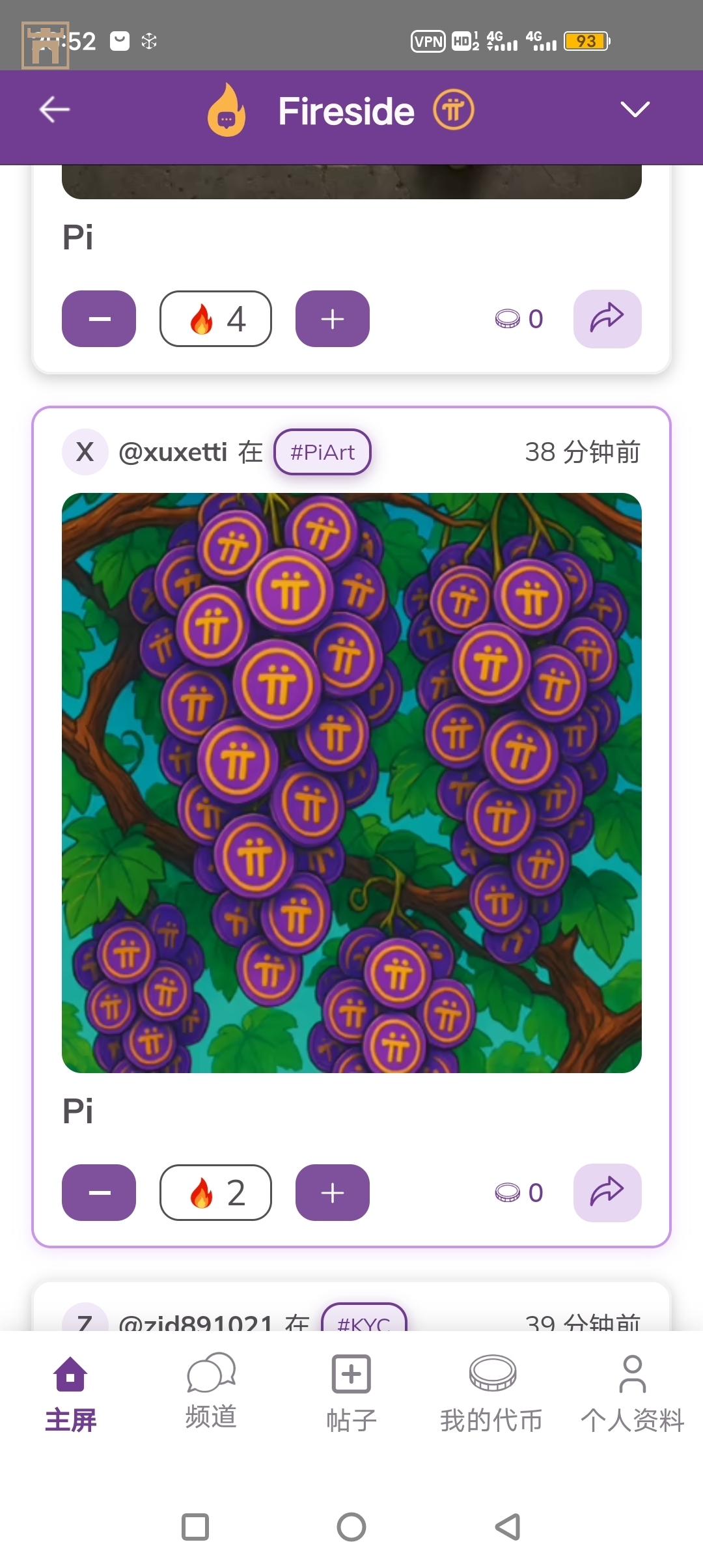The image size is (703, 1568).
Task: Downvote xuxetti's post with minus button
Action: click(99, 1192)
